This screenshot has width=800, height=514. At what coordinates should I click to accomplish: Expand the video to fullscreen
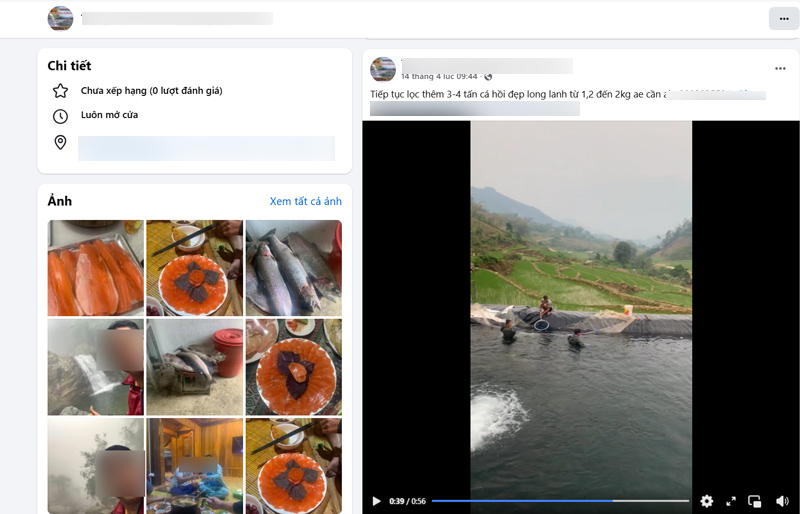pyautogui.click(x=731, y=501)
